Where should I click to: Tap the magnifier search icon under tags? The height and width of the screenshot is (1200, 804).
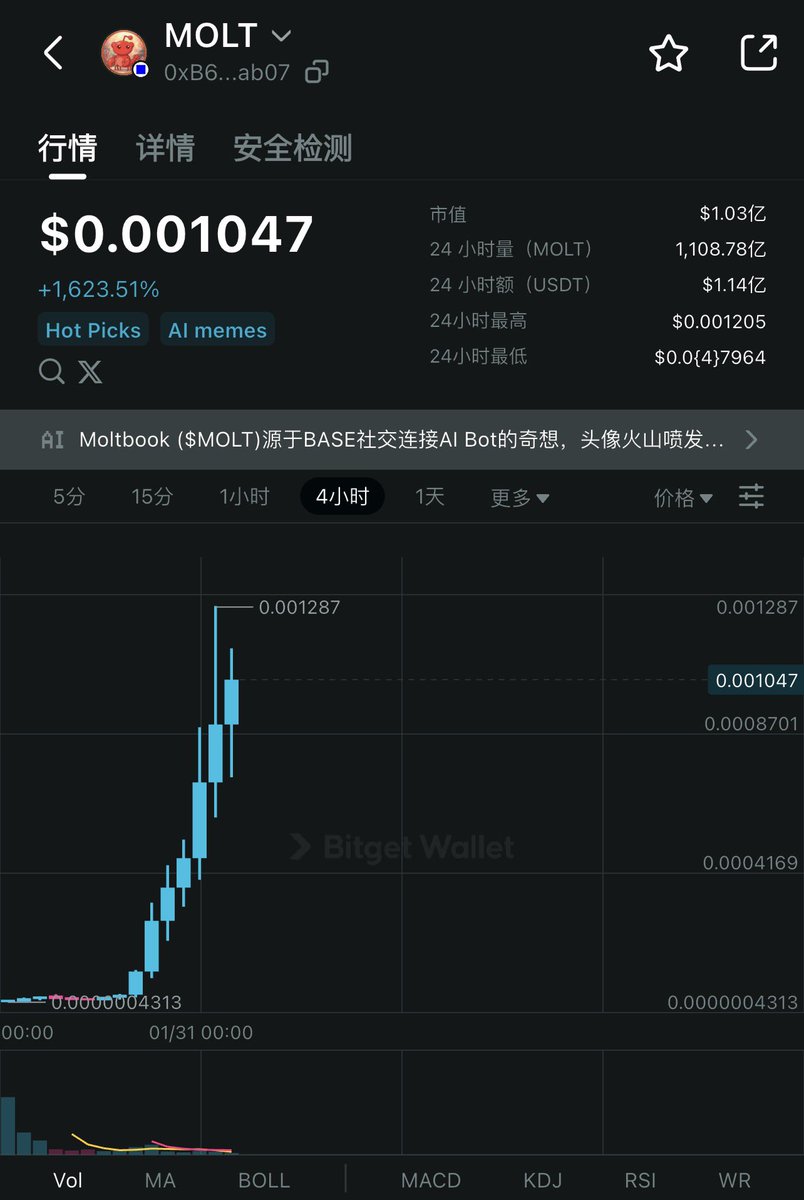click(51, 372)
